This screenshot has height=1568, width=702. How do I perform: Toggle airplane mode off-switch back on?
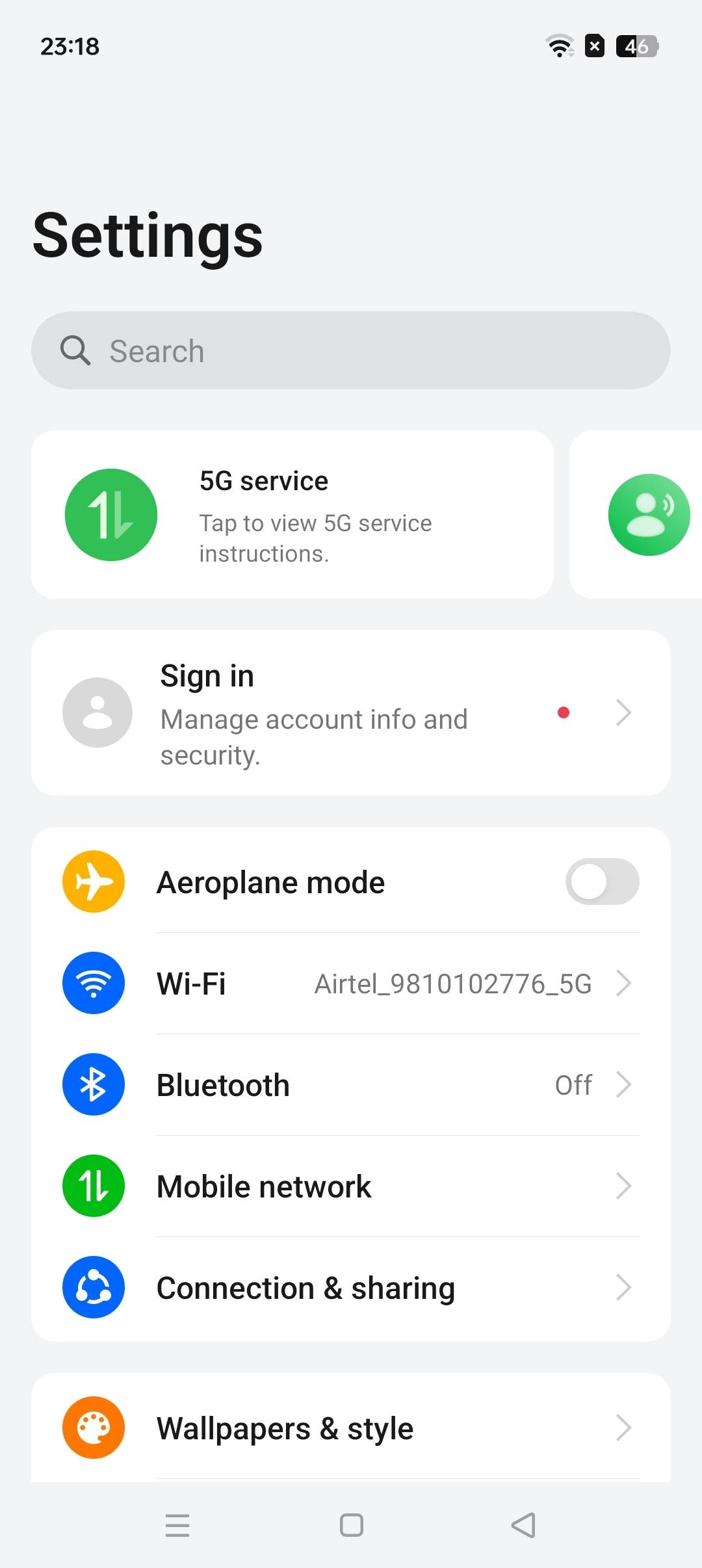601,881
